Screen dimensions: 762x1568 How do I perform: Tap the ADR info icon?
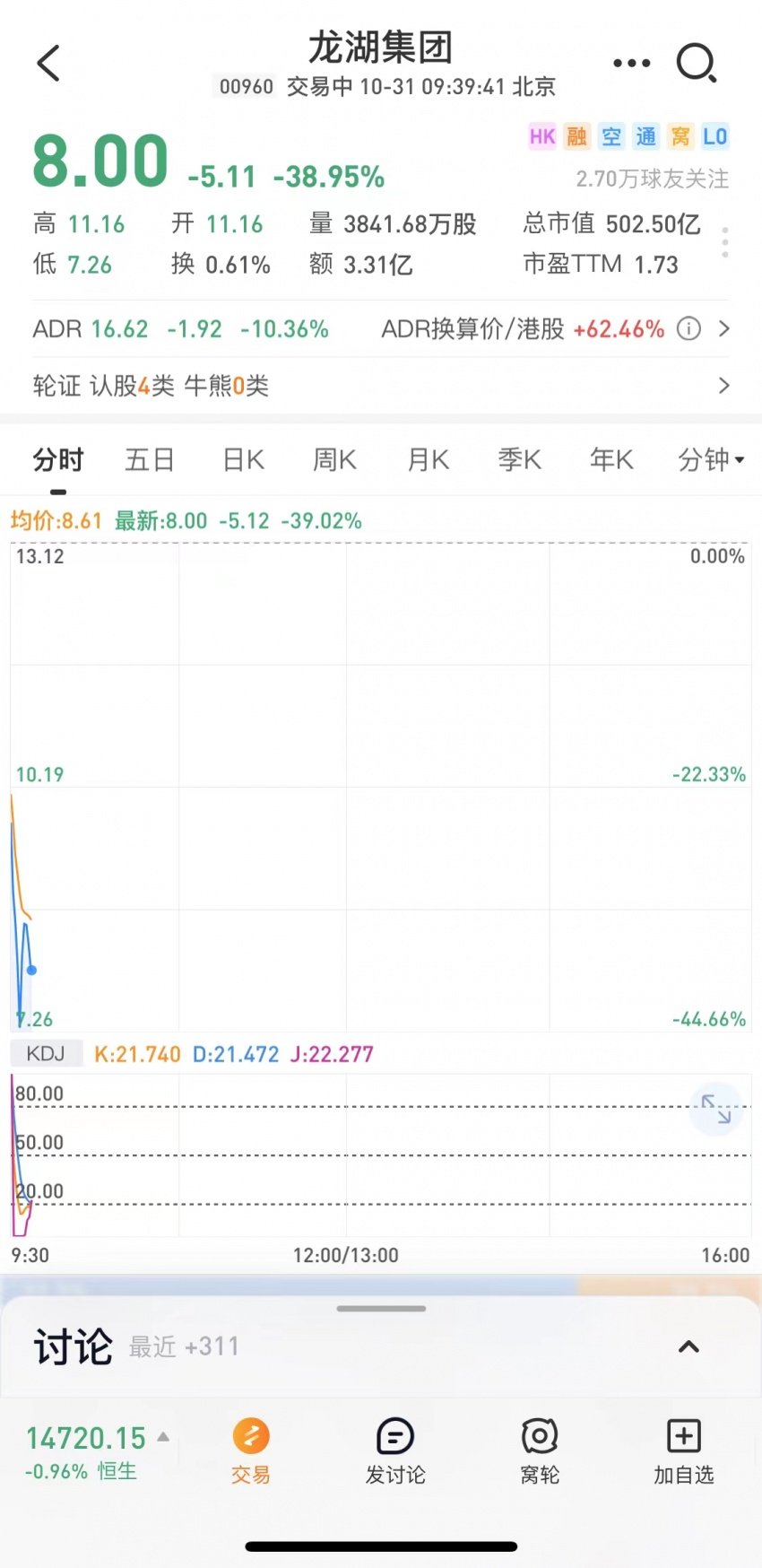tap(688, 329)
